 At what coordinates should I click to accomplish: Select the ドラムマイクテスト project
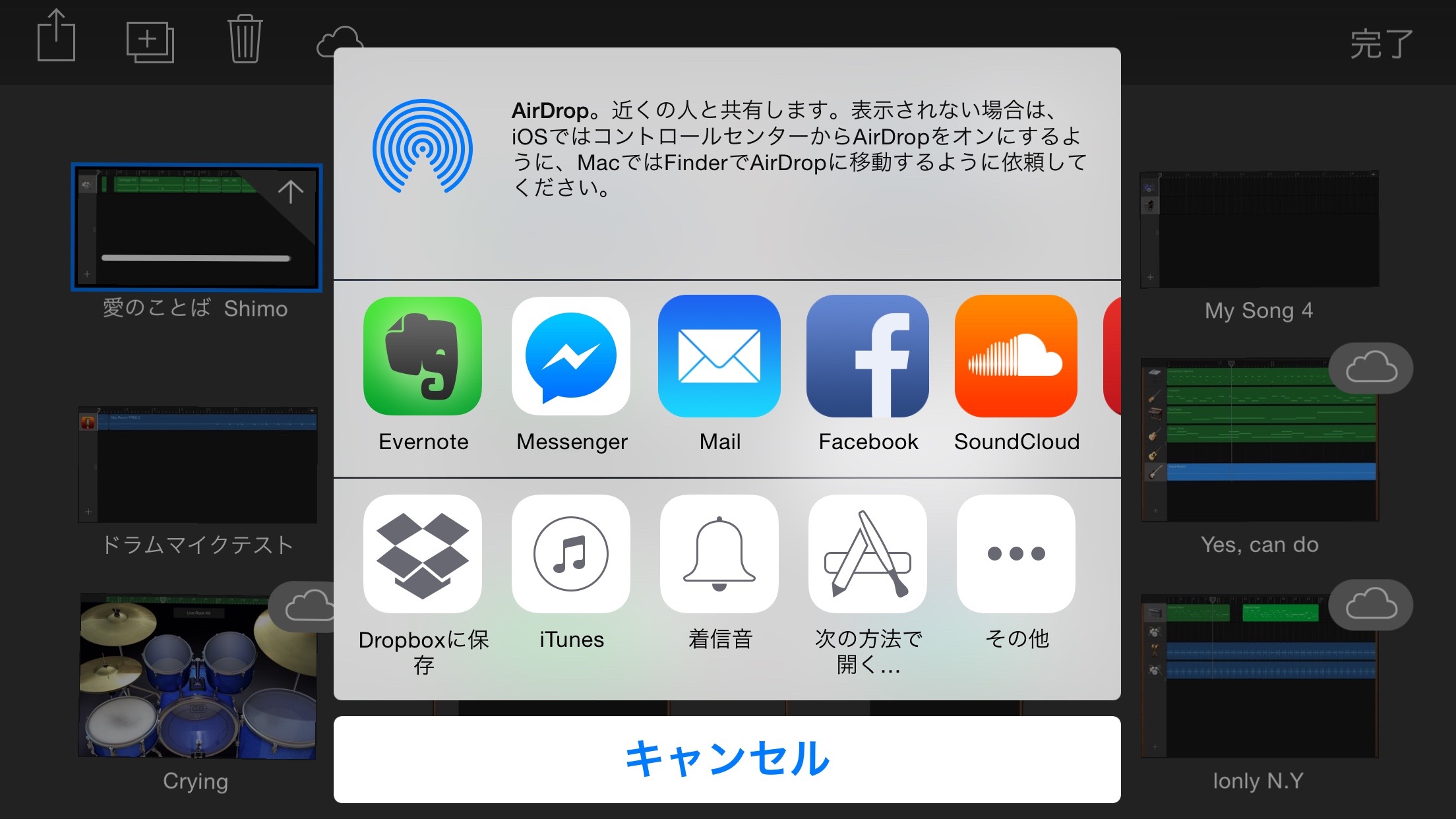[x=198, y=465]
